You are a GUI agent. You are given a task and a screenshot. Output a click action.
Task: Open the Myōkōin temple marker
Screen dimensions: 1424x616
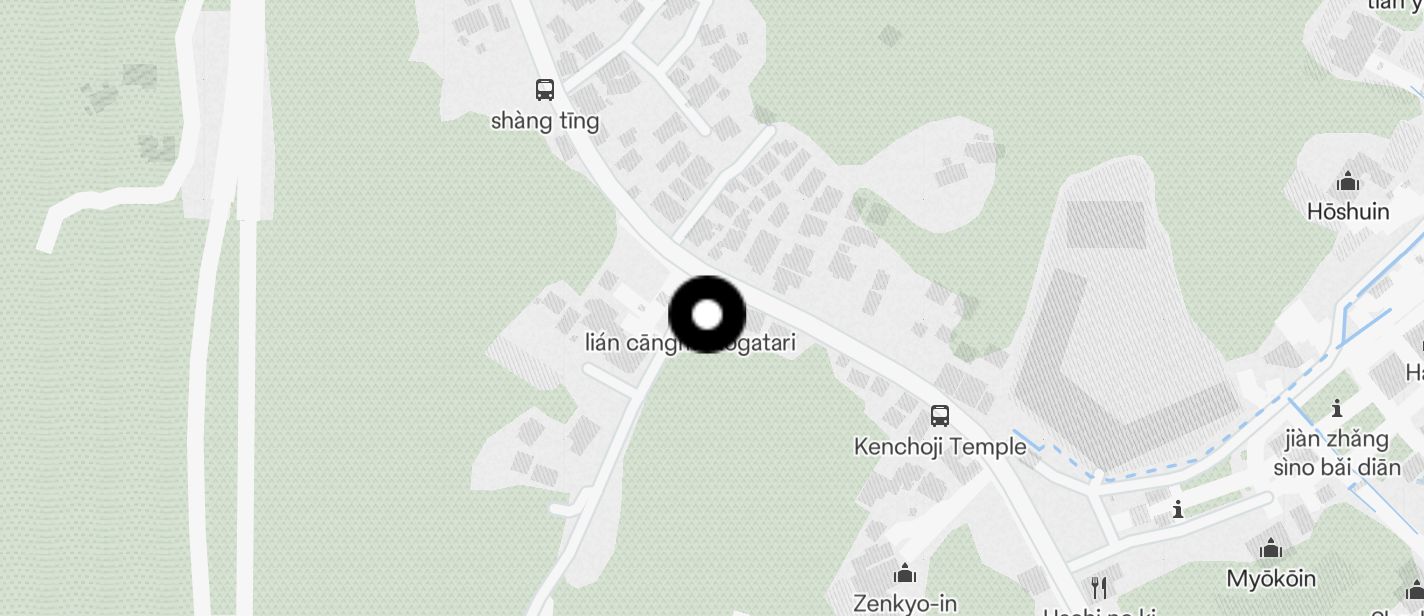(1271, 548)
